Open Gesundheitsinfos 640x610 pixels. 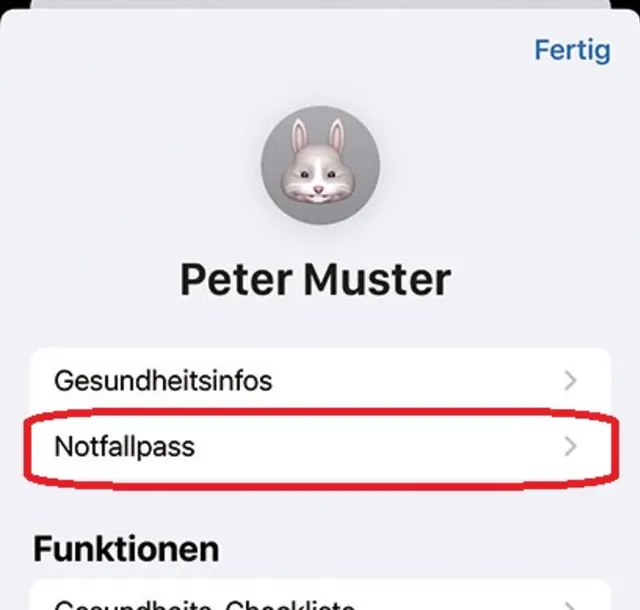[x=320, y=381]
